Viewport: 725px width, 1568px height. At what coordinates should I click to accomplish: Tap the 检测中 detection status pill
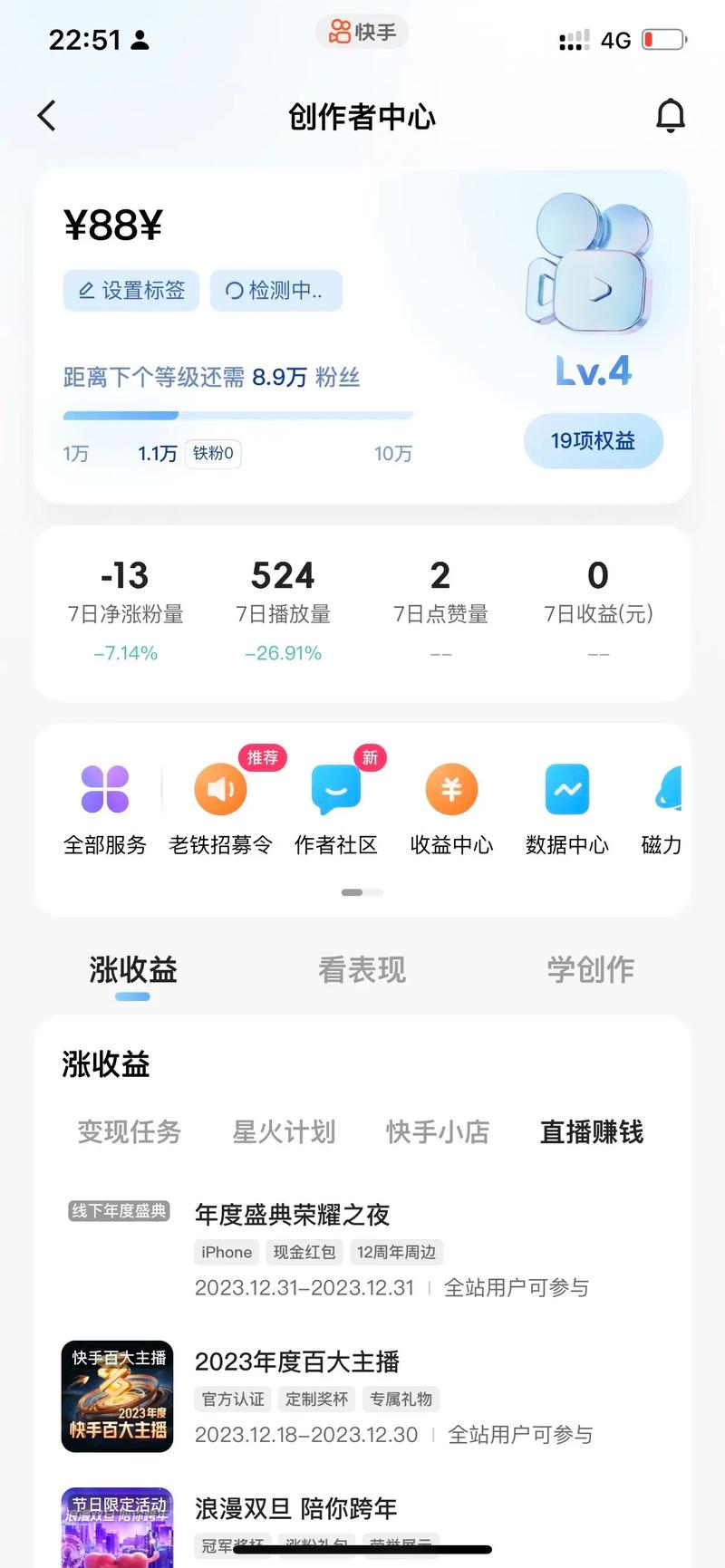click(275, 291)
